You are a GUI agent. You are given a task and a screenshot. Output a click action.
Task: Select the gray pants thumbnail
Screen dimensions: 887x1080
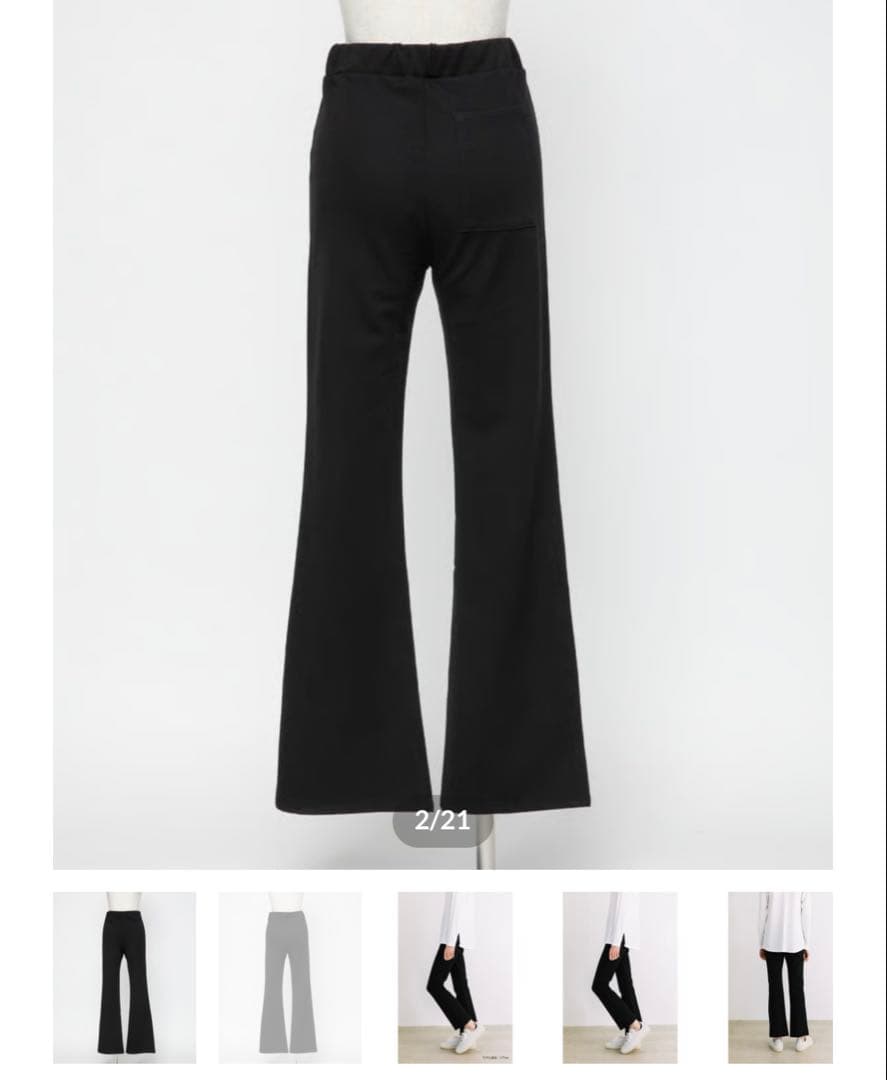point(290,977)
